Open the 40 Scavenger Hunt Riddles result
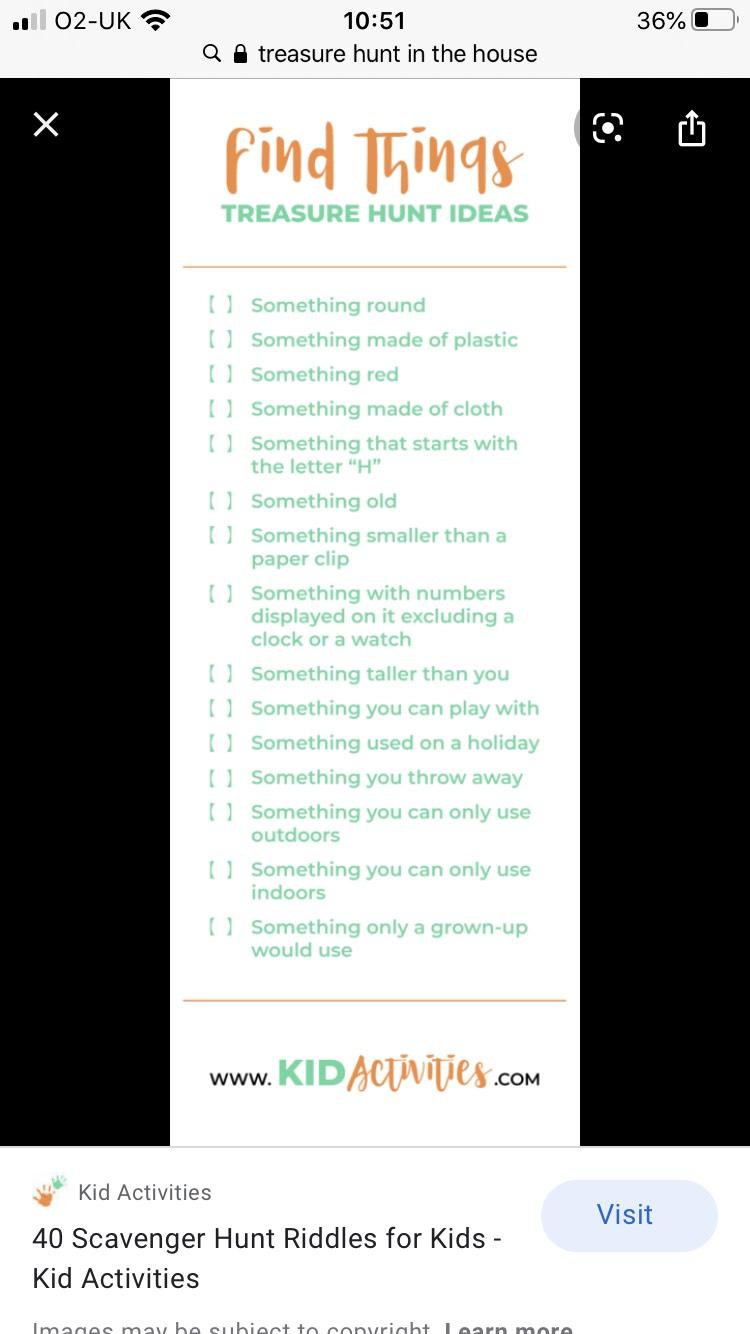The height and width of the screenshot is (1334, 750). point(266,1258)
